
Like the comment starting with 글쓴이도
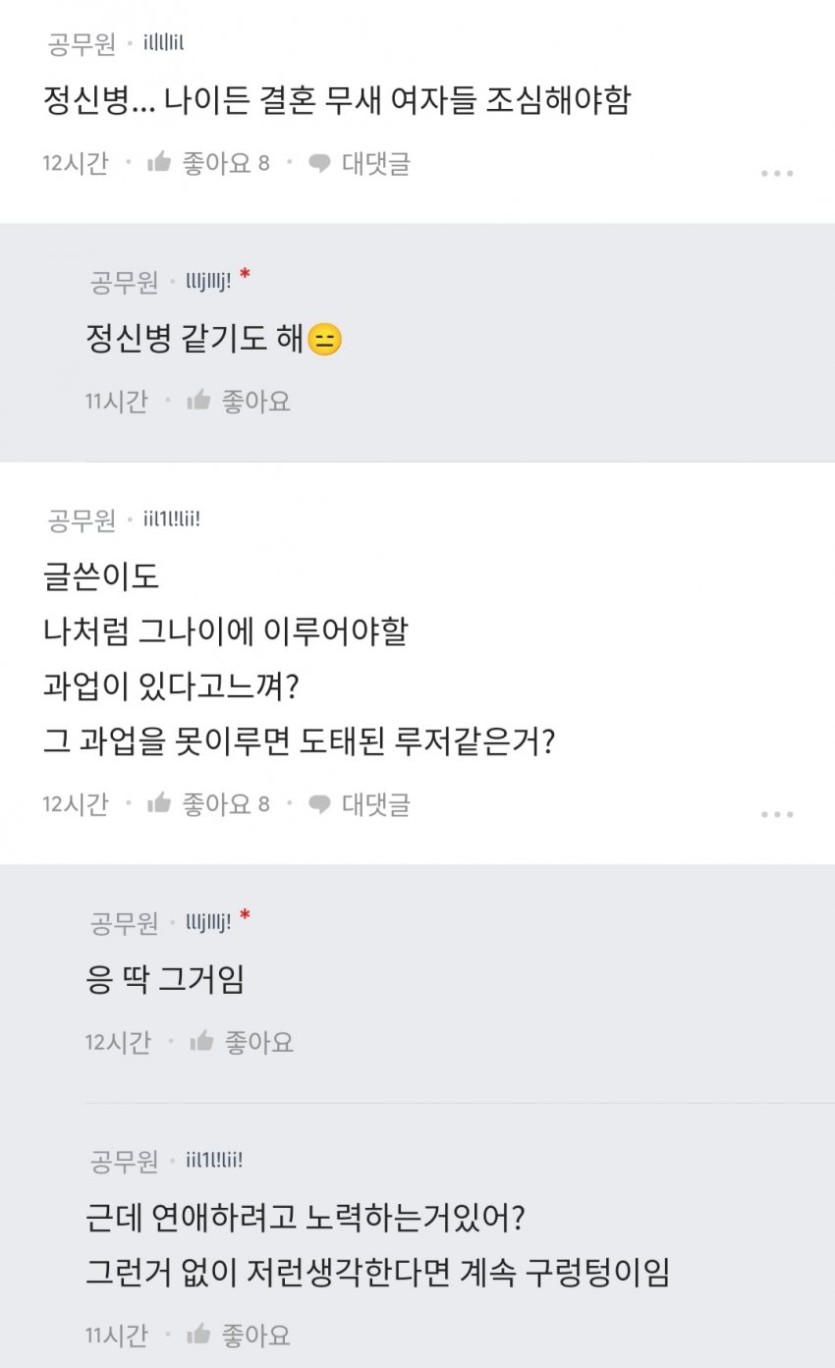tap(208, 804)
